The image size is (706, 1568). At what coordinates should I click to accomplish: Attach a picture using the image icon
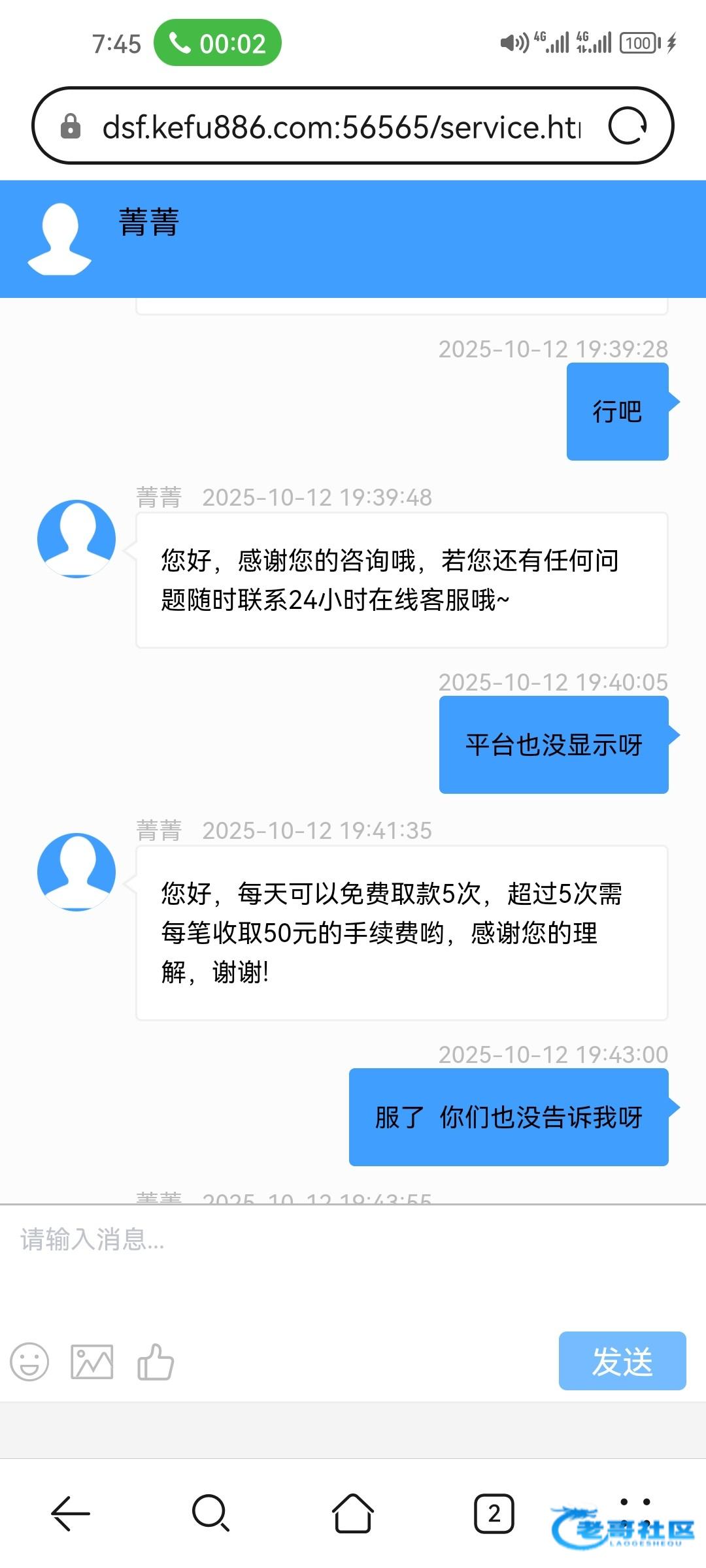[x=92, y=1362]
